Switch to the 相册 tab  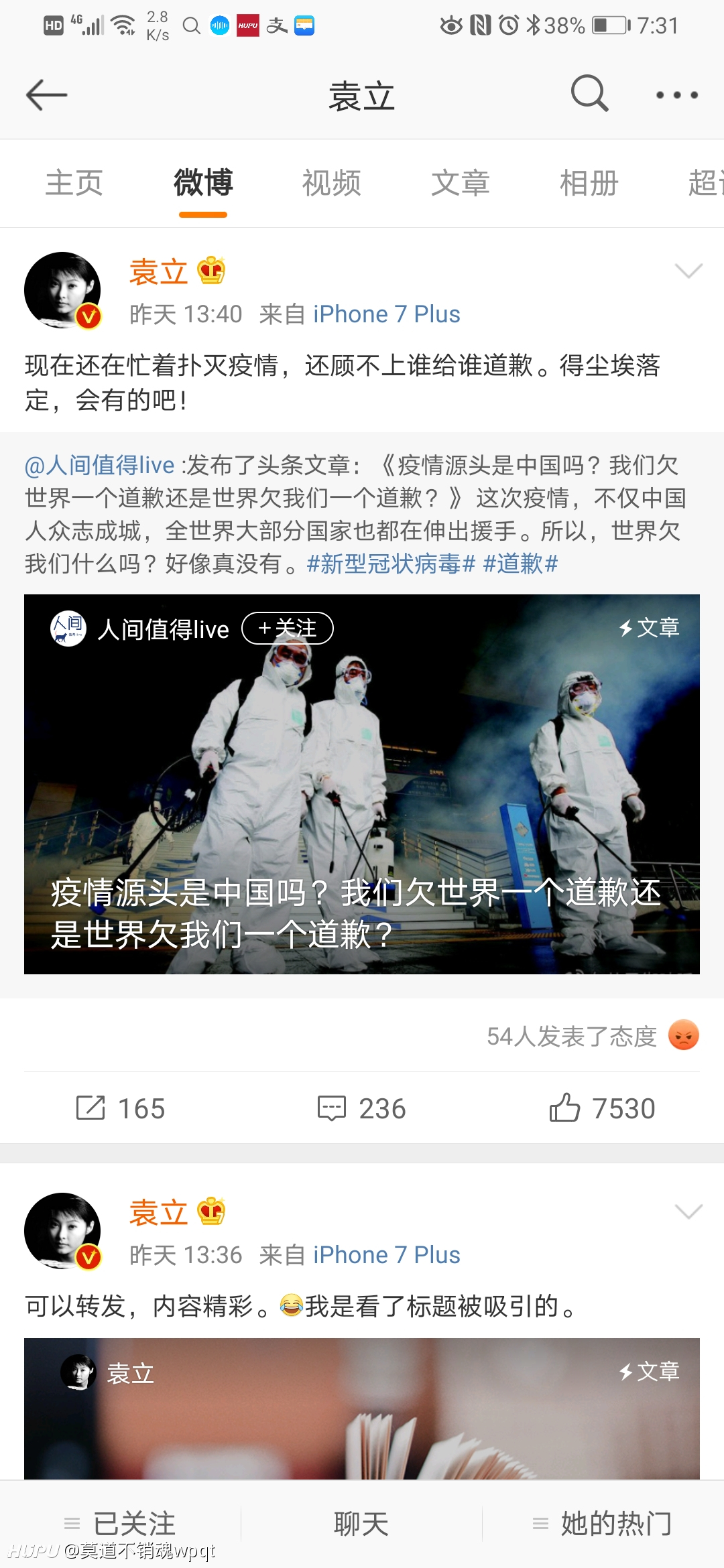tap(589, 183)
